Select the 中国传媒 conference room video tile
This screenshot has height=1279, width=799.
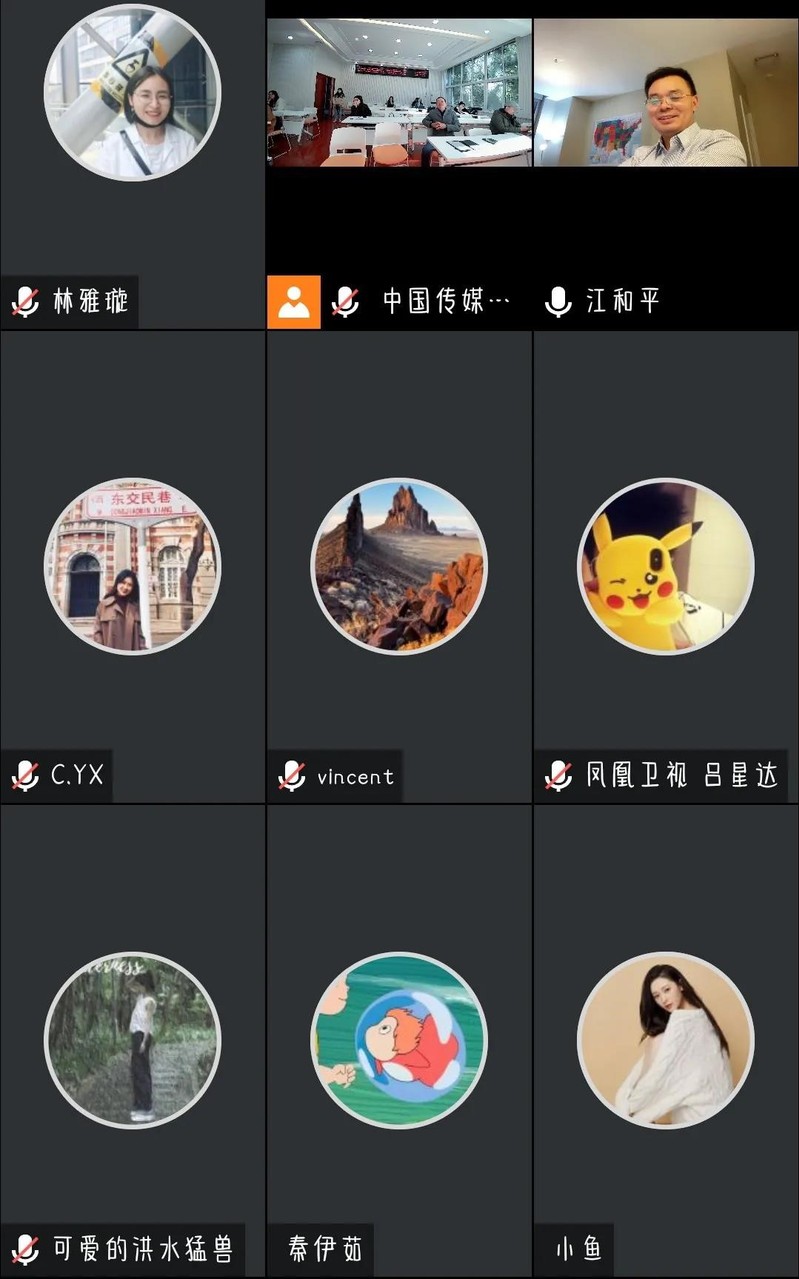click(x=399, y=93)
